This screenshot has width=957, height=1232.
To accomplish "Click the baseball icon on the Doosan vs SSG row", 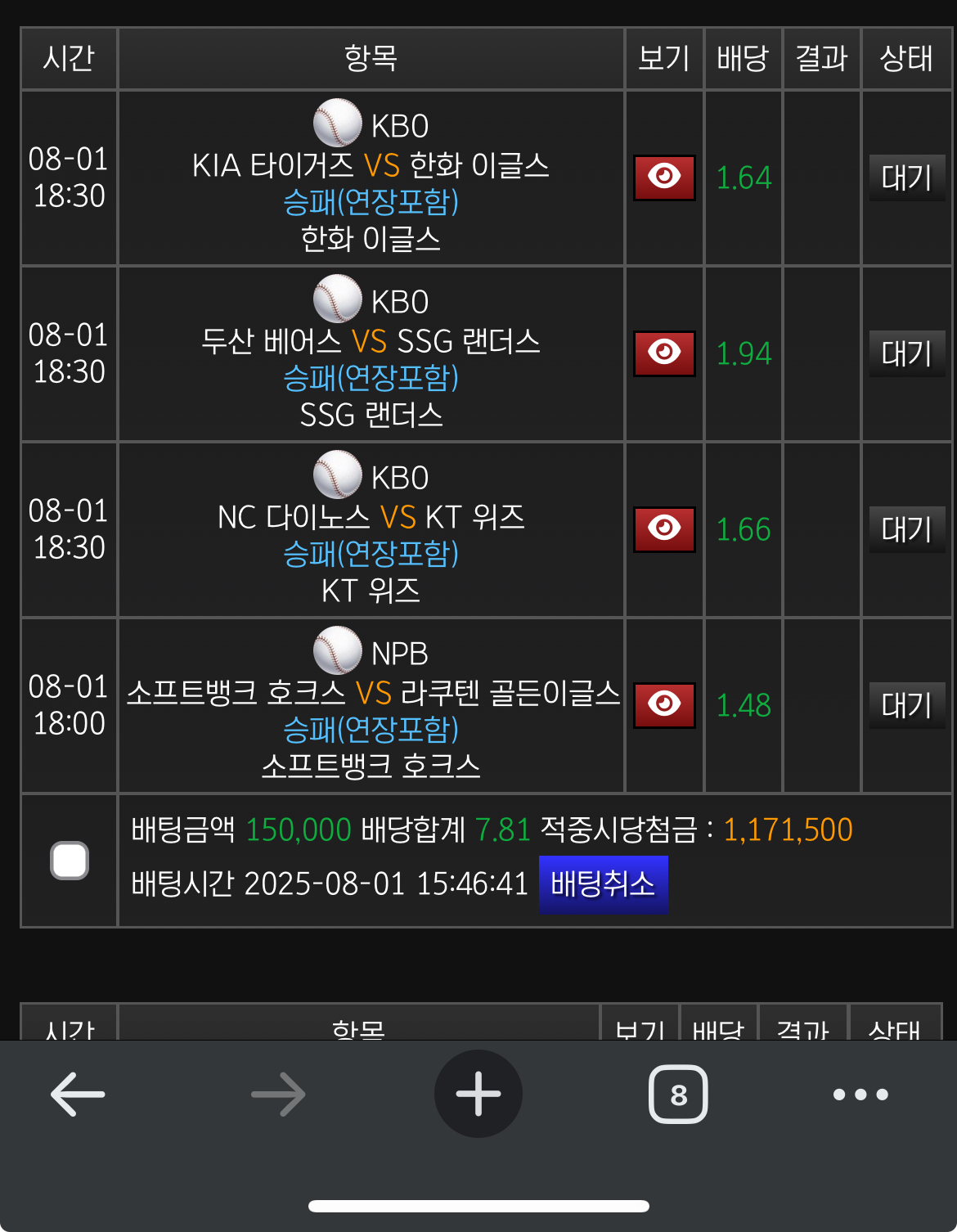I will [337, 299].
